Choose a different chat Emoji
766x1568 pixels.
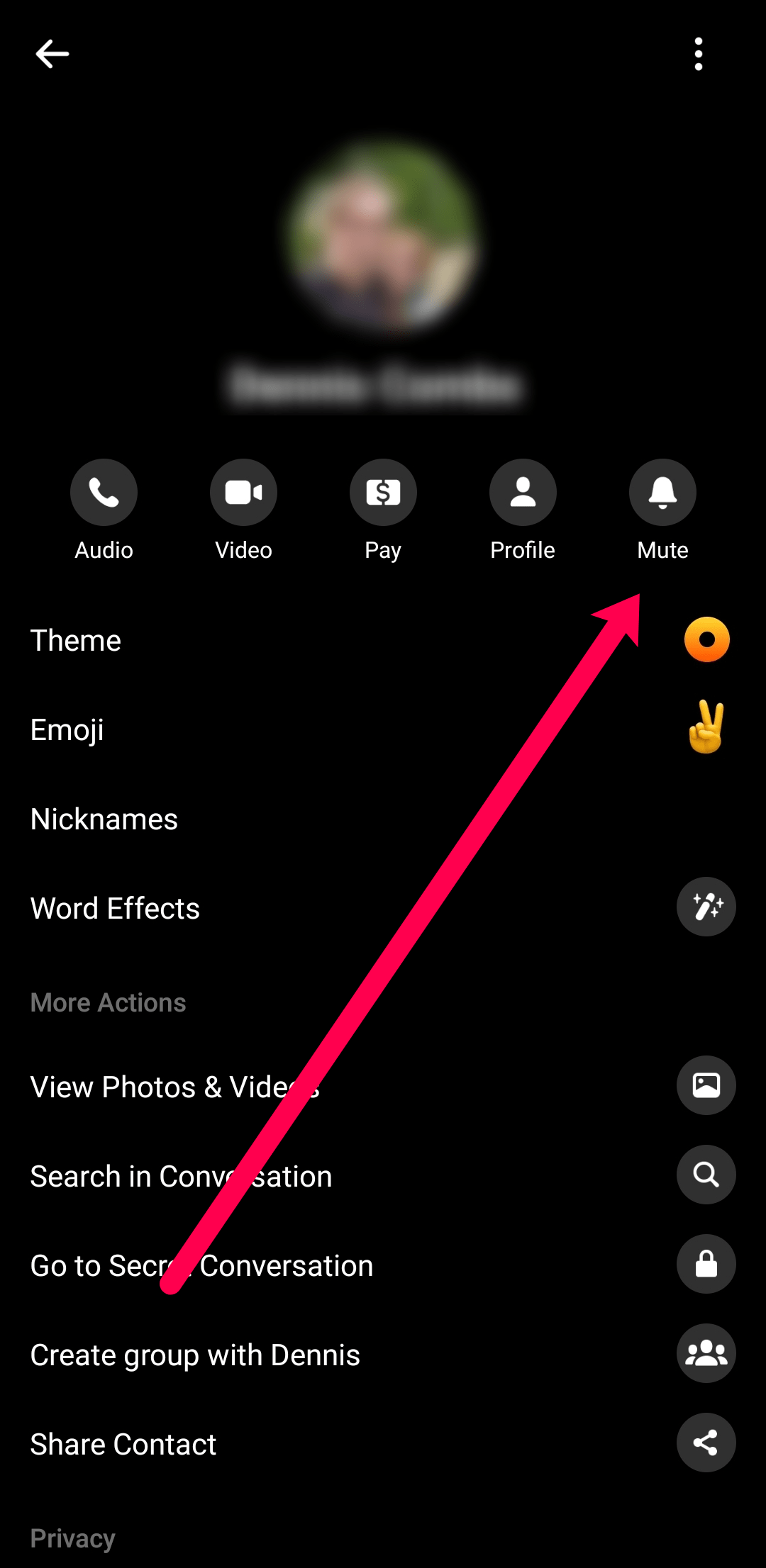67,730
